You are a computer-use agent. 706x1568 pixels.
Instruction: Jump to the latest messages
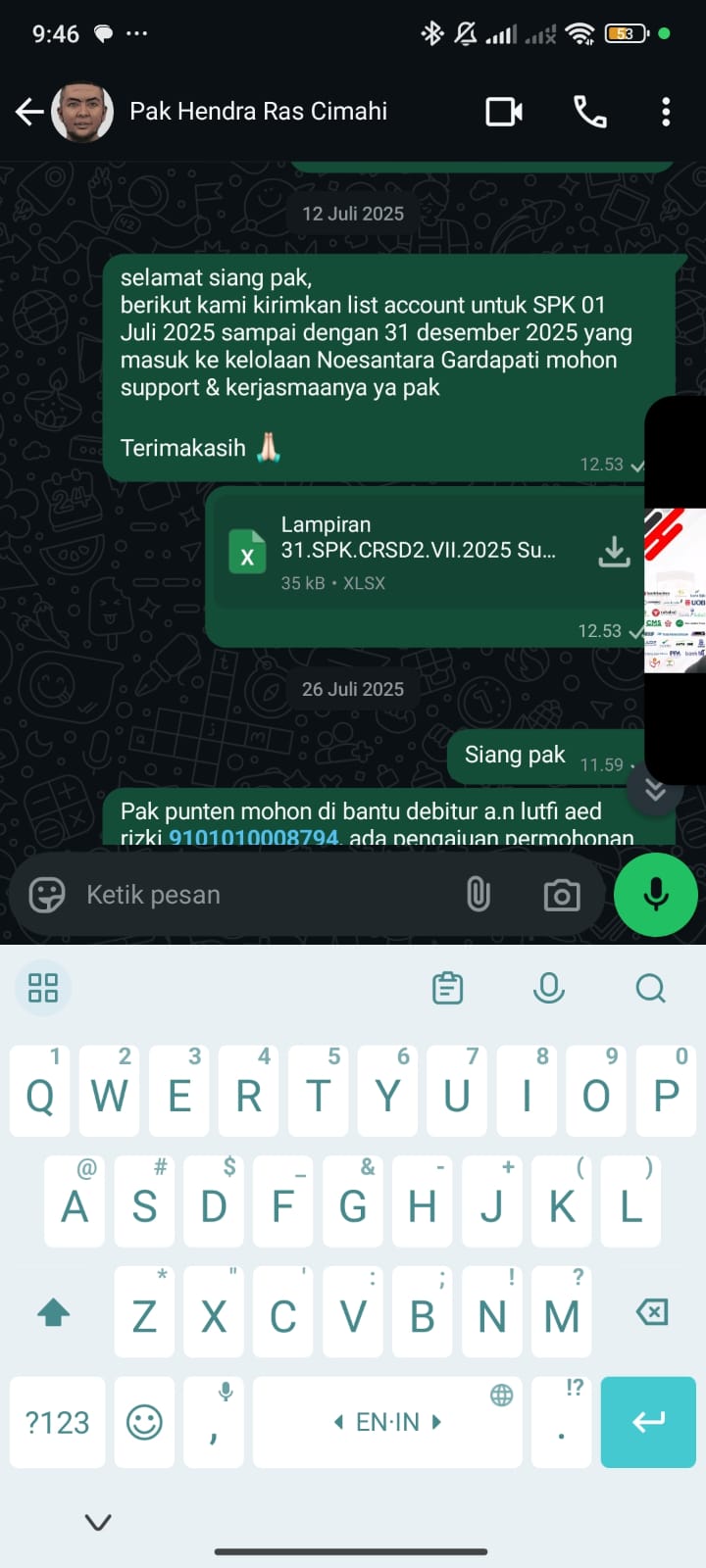click(655, 789)
